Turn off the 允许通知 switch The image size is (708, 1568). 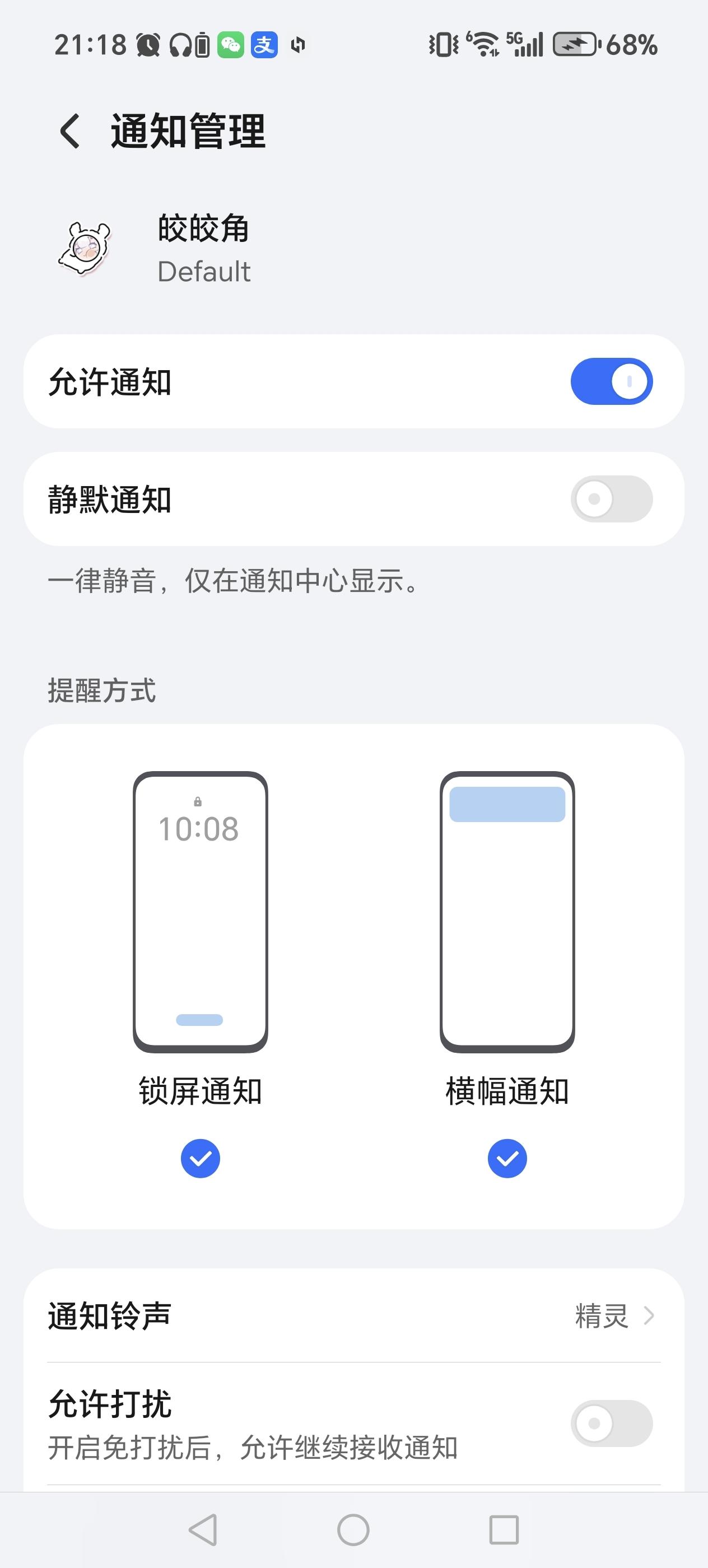611,382
